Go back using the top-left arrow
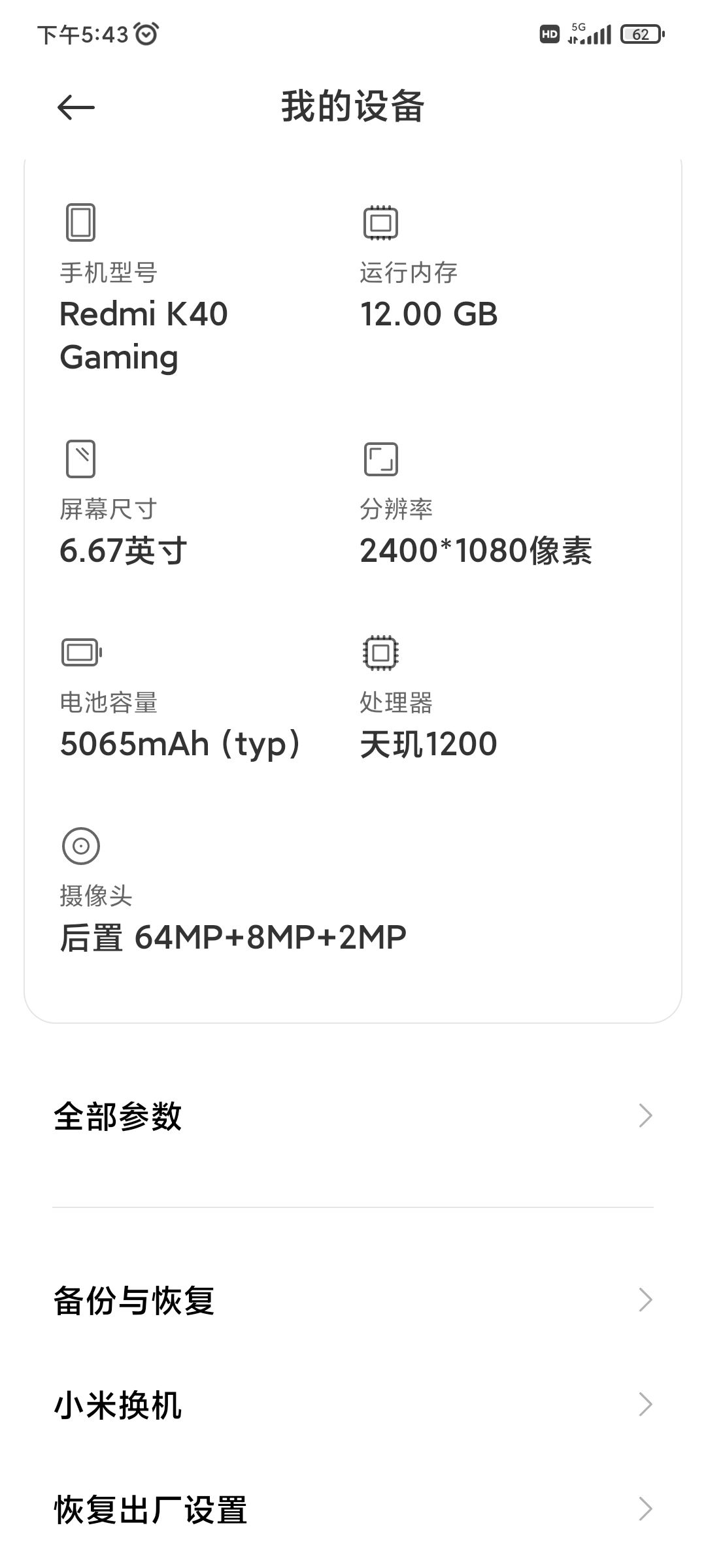The height and width of the screenshot is (1568, 706). tap(76, 107)
